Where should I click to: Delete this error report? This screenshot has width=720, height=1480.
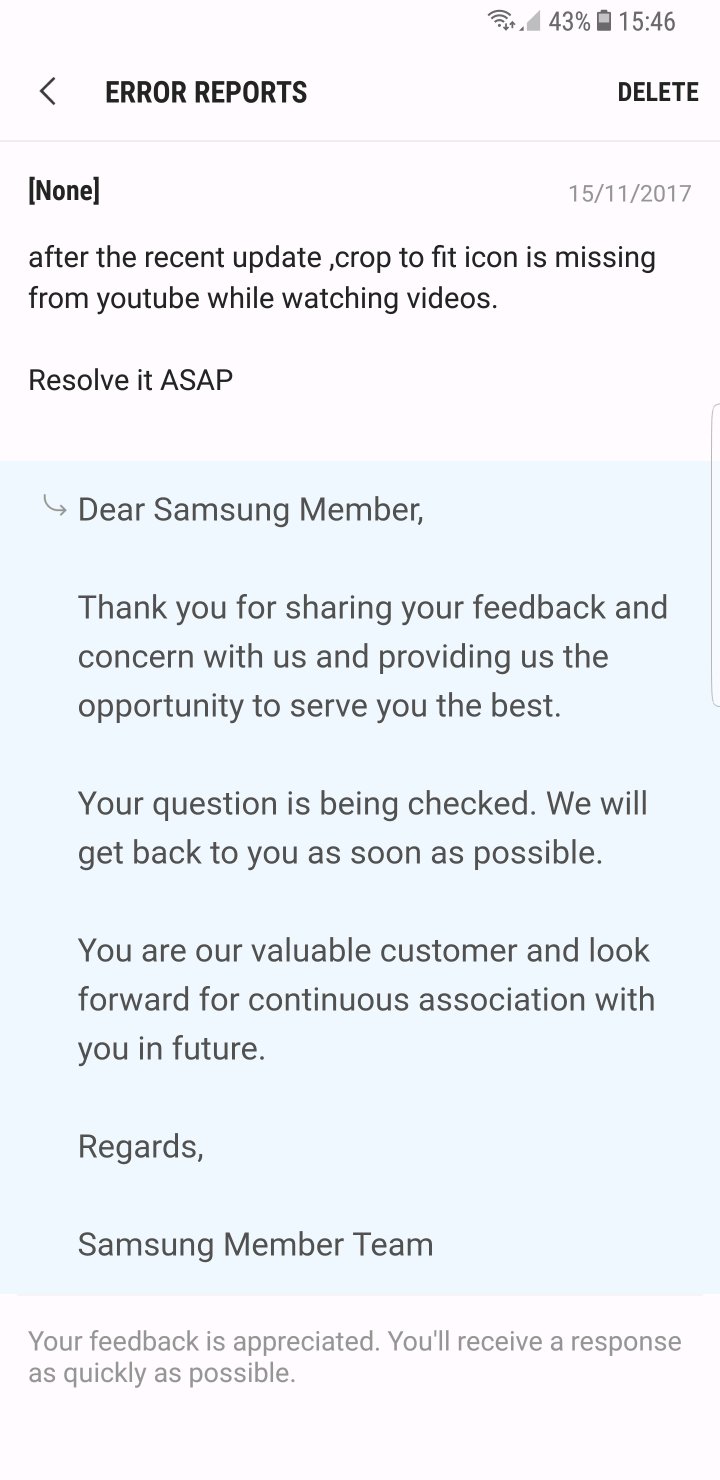pos(657,92)
